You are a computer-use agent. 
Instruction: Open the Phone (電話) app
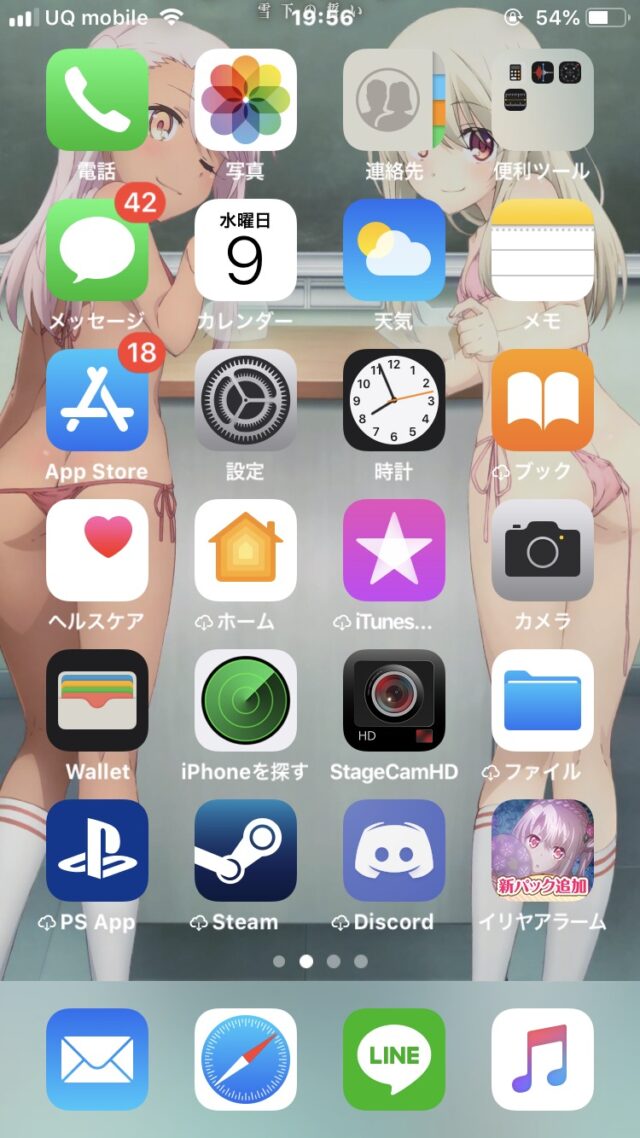click(97, 100)
